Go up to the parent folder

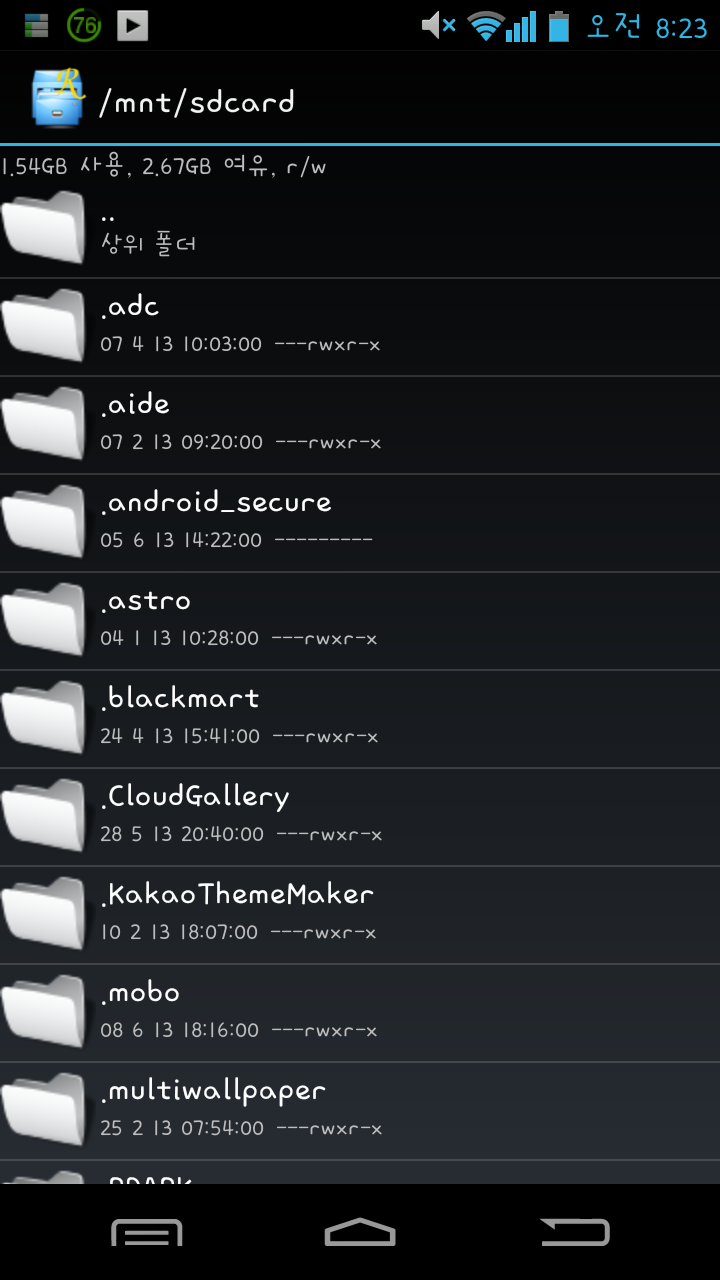(360, 230)
